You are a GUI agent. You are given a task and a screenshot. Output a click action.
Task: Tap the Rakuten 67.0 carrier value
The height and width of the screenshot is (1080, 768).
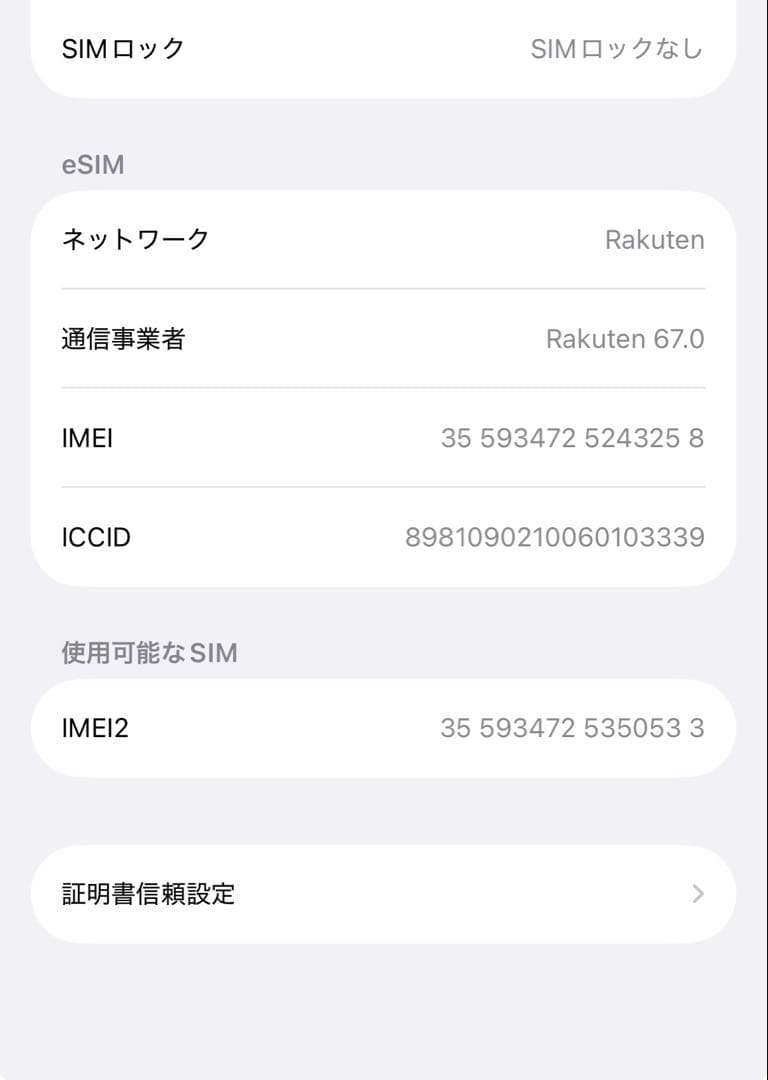click(624, 339)
